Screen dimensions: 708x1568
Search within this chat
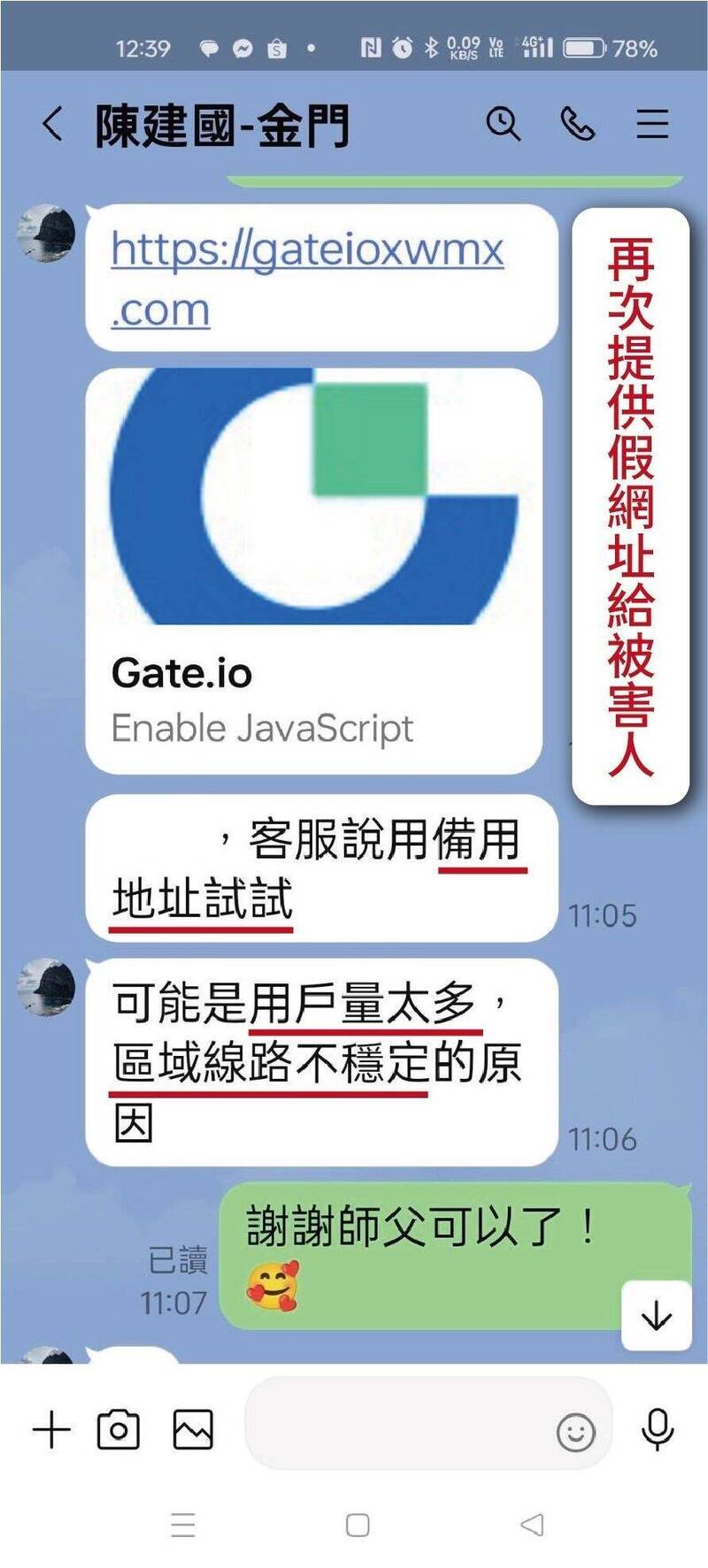(x=504, y=124)
